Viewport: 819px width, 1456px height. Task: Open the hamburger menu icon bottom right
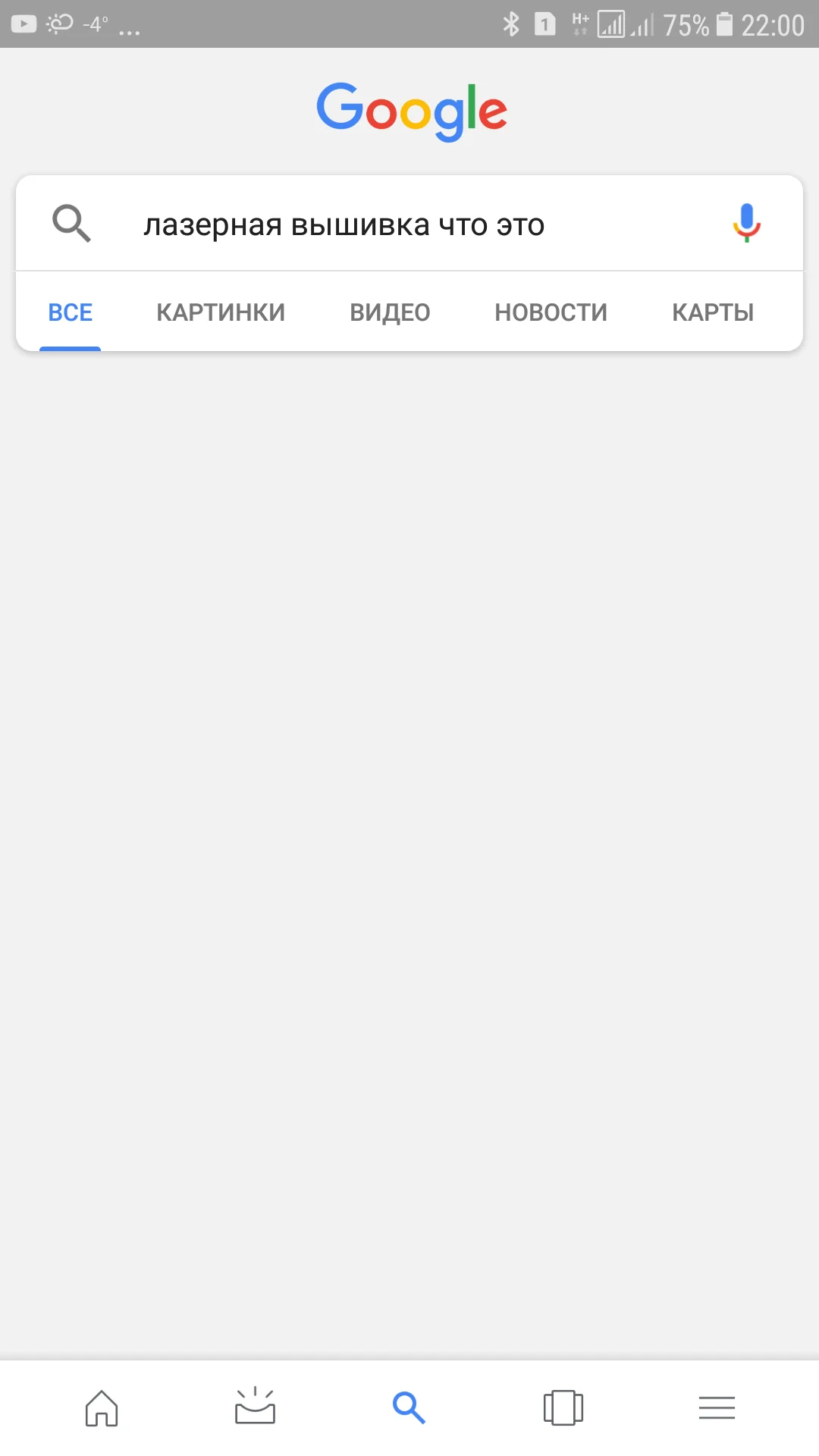pyautogui.click(x=717, y=1407)
